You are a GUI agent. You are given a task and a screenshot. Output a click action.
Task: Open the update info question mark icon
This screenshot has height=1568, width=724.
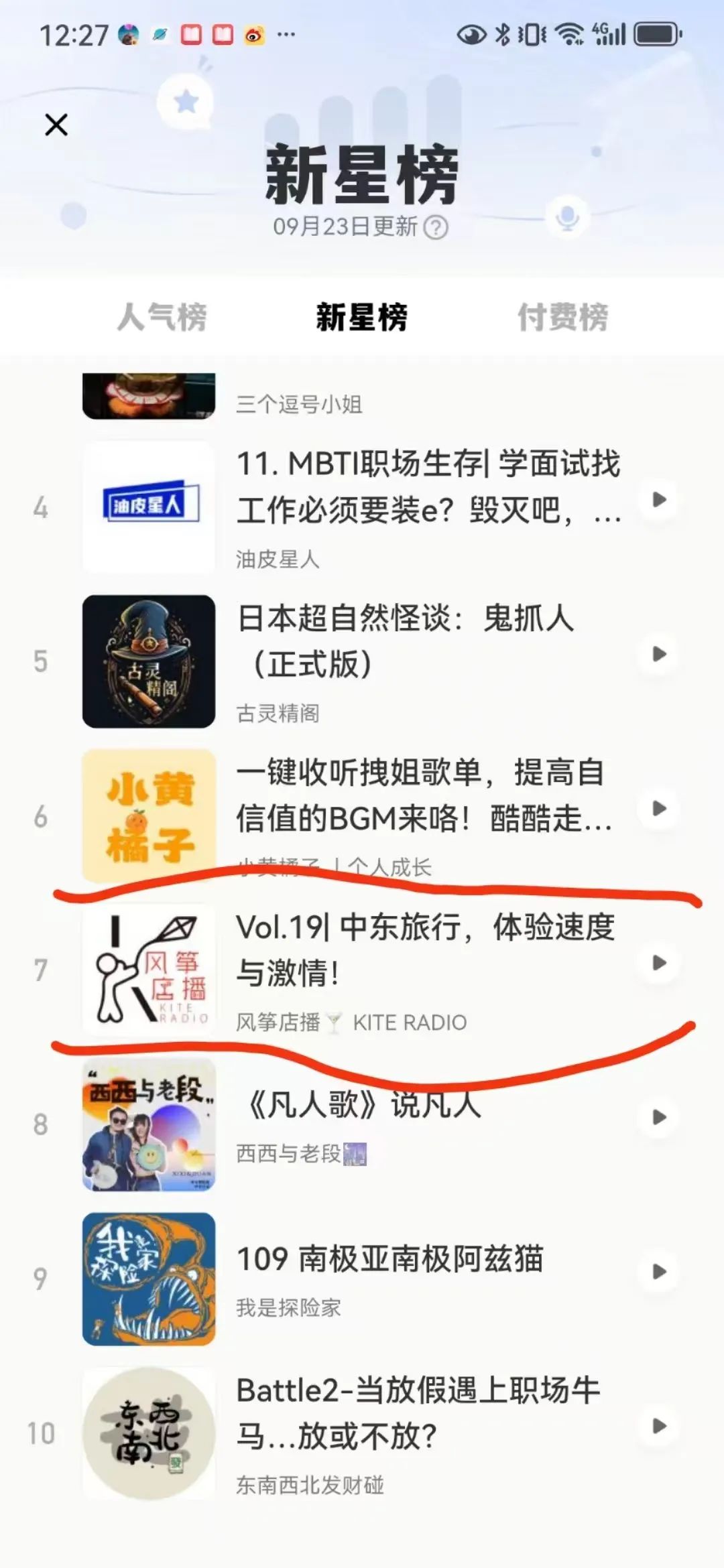click(436, 227)
